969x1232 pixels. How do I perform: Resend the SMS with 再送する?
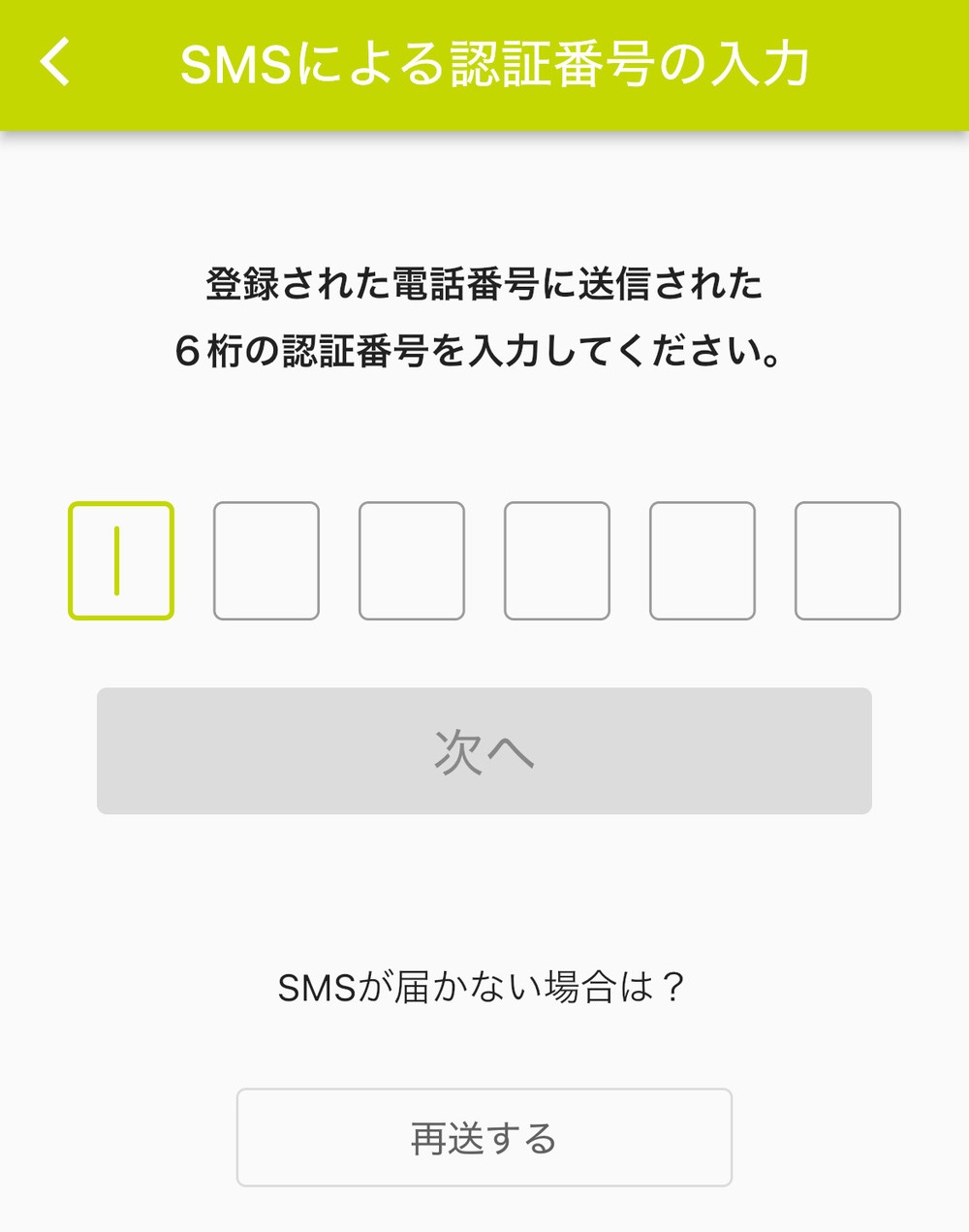point(484,1138)
